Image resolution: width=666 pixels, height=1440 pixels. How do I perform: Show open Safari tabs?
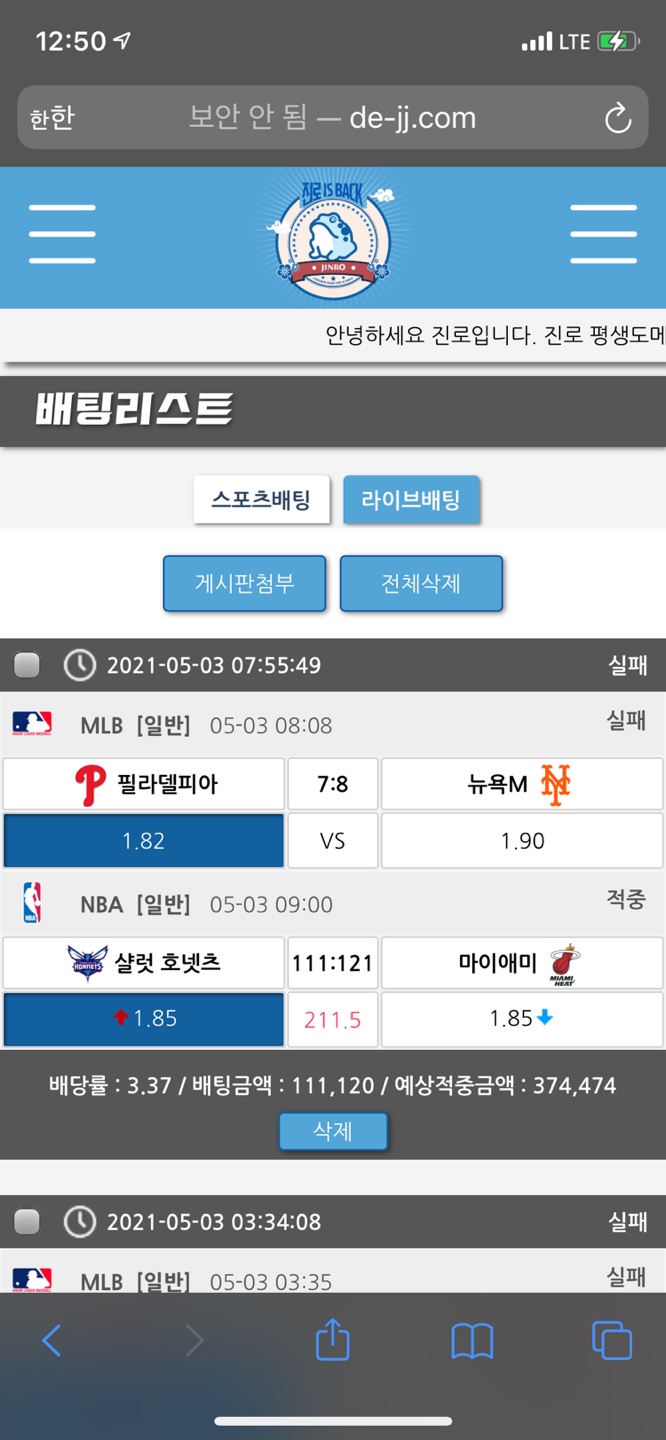tap(612, 1341)
